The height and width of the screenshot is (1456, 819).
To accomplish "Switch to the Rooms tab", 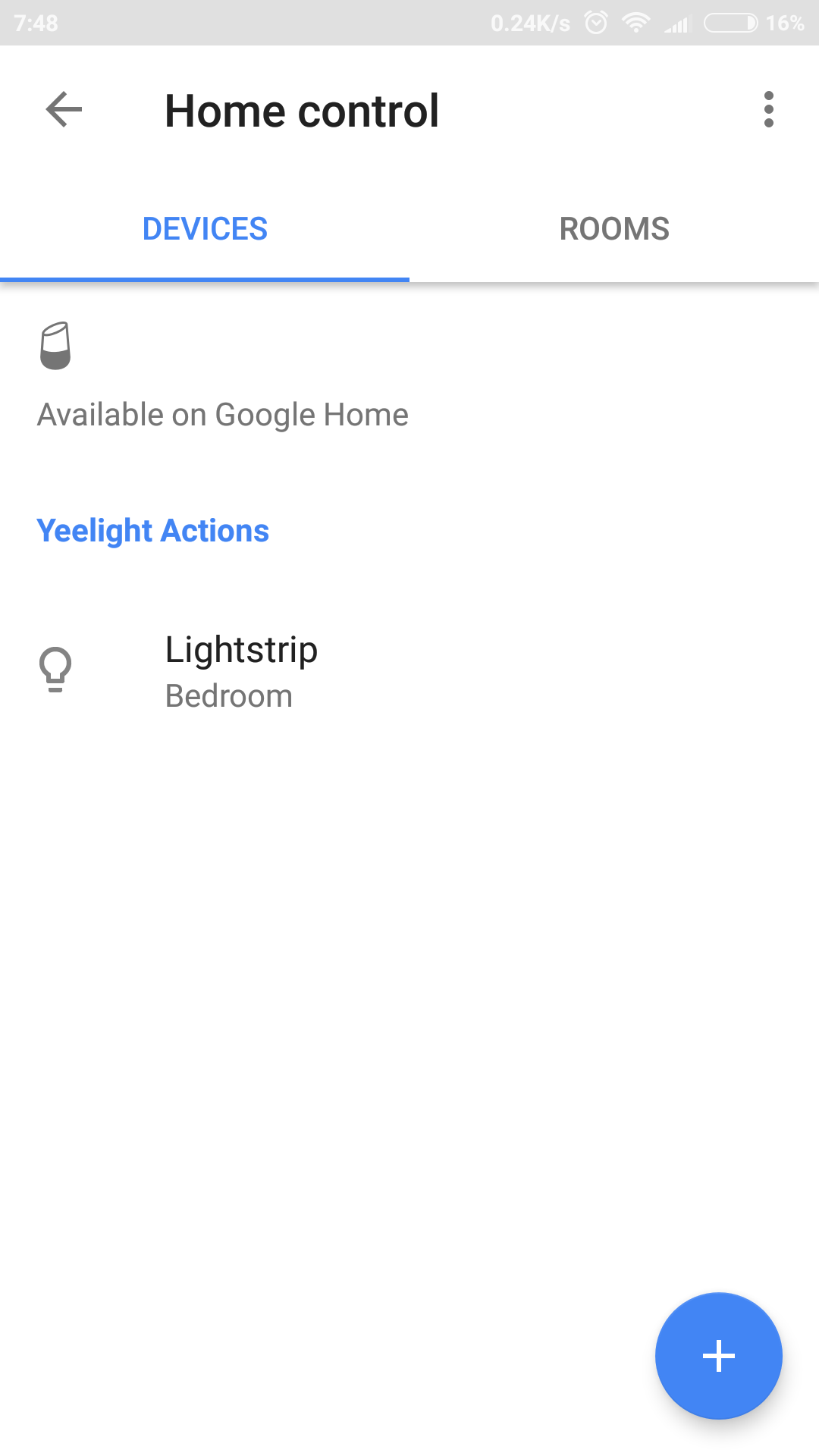I will pyautogui.click(x=614, y=229).
